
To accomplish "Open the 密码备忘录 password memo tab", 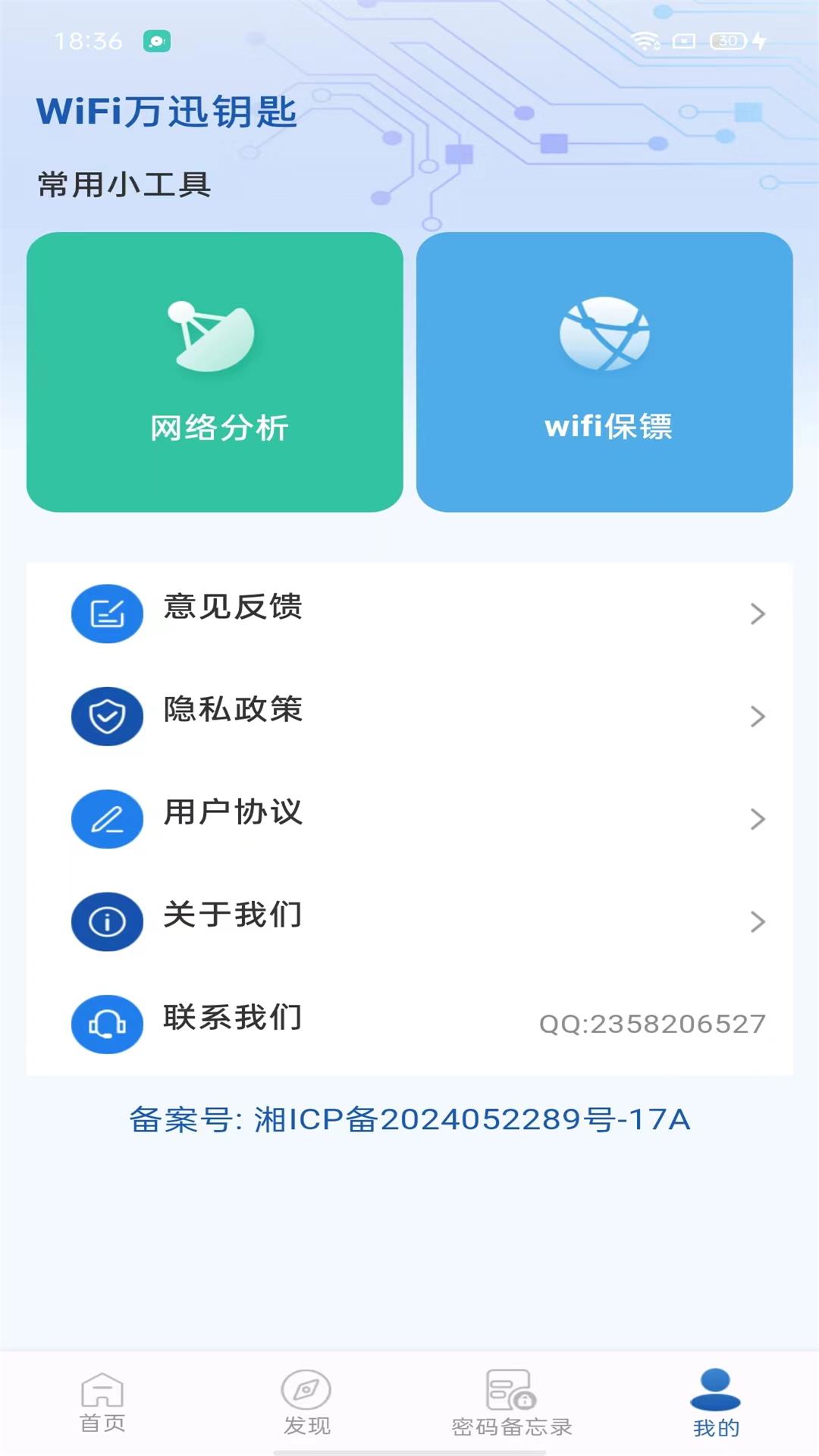I will tap(512, 1403).
